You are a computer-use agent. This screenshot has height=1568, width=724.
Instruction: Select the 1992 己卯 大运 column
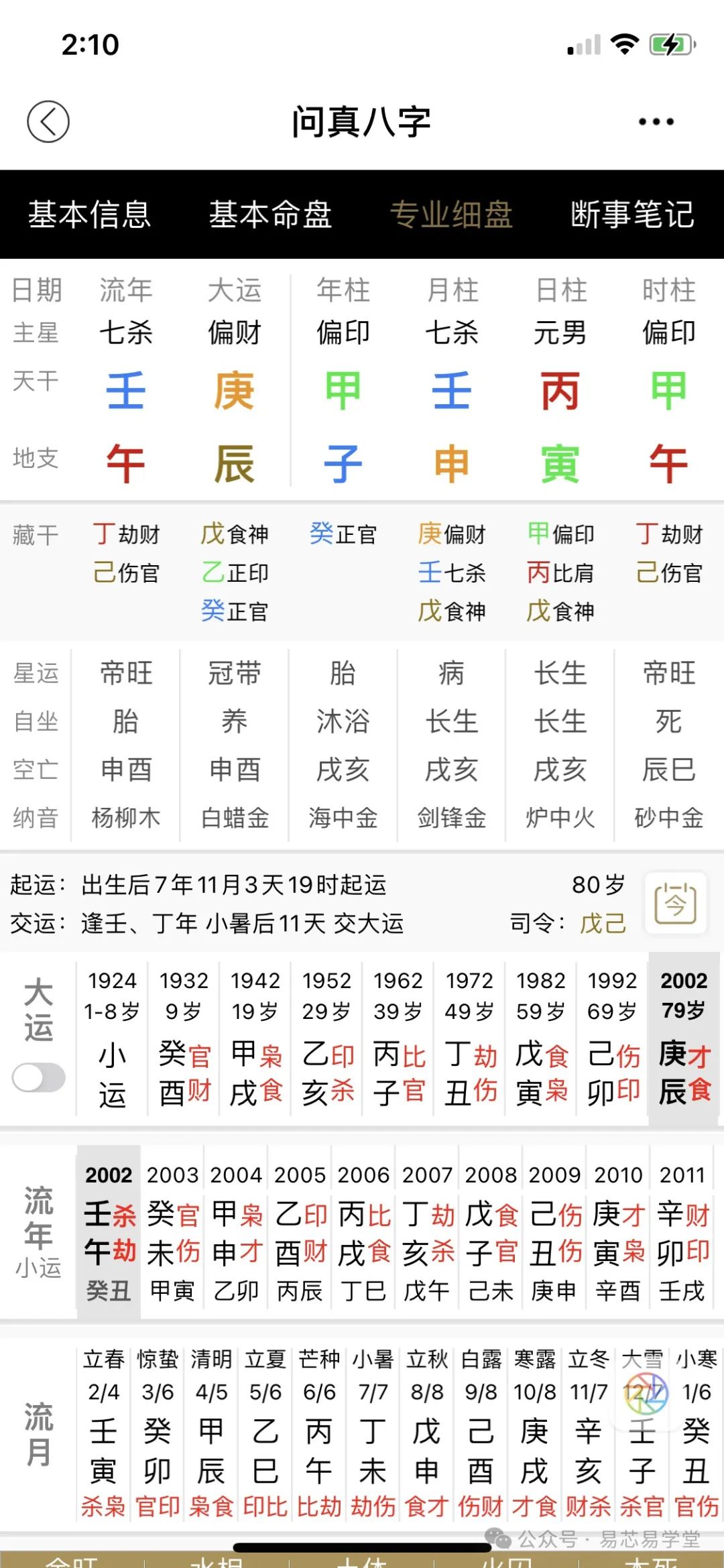click(x=612, y=1039)
